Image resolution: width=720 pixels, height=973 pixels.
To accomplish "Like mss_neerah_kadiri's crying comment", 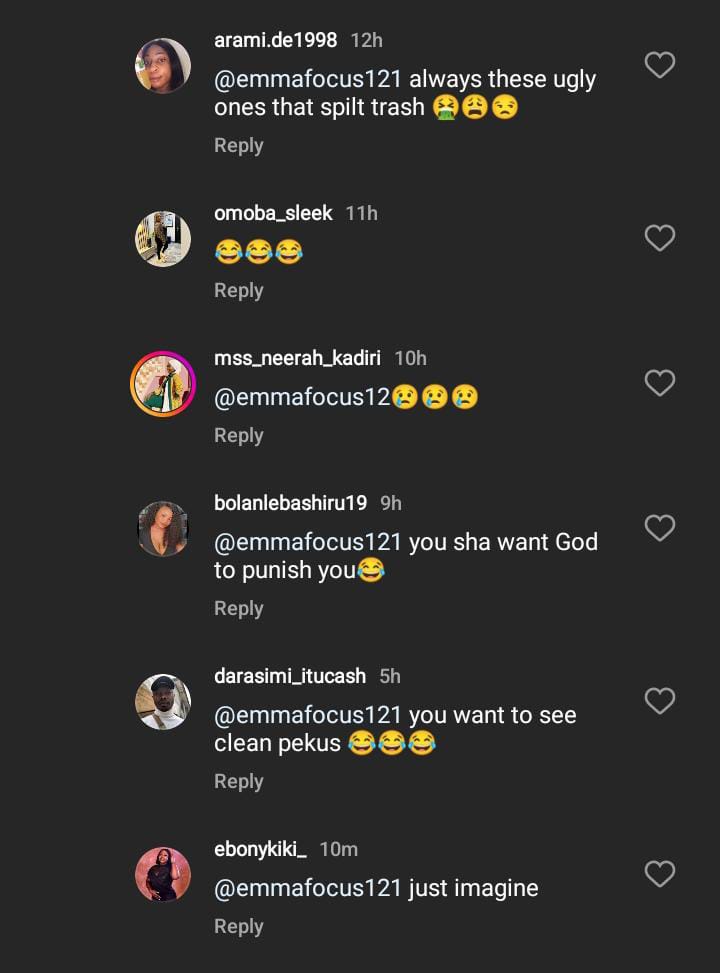I will point(659,383).
